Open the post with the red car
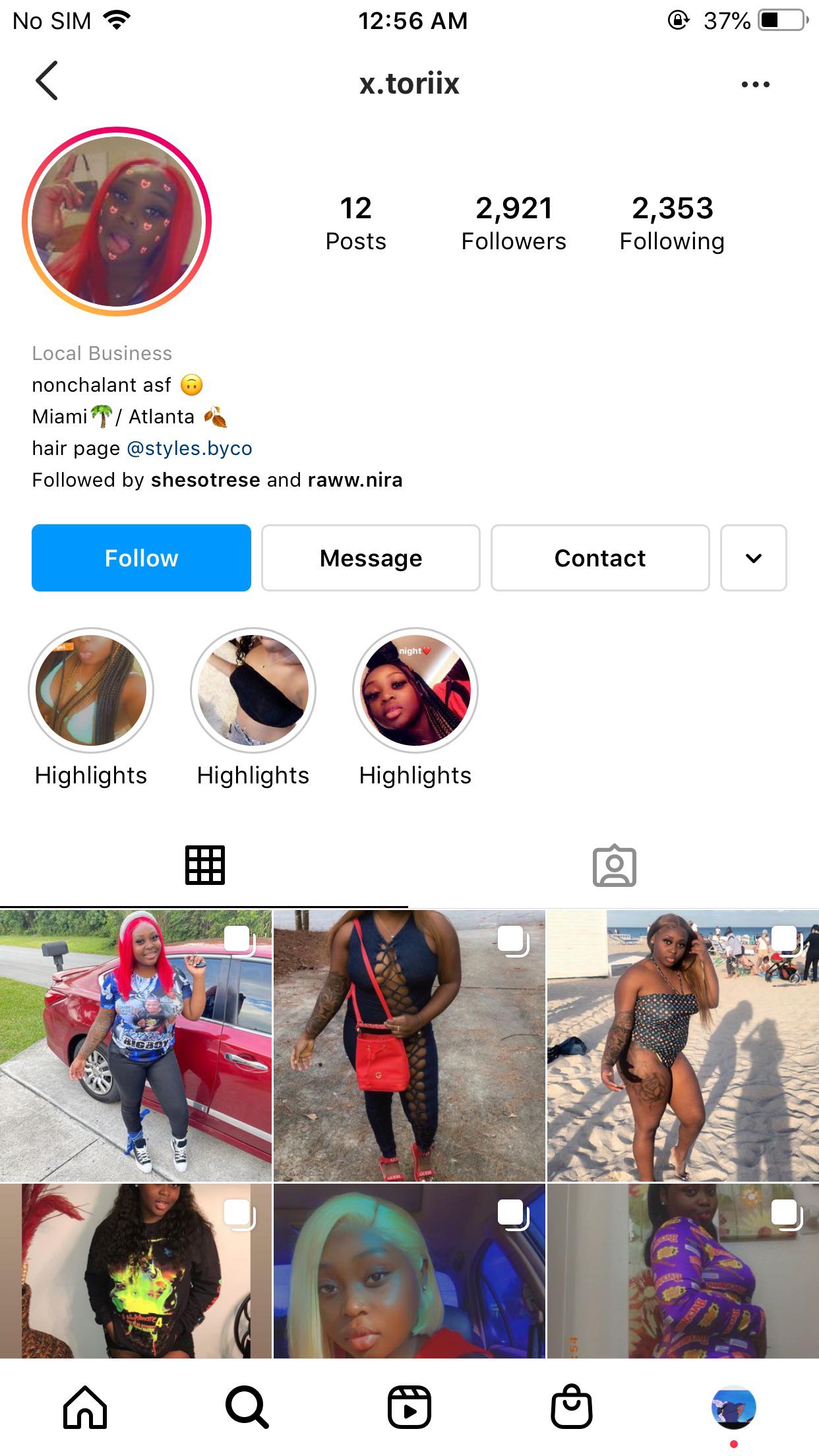Viewport: 819px width, 1456px height. coord(136,1045)
